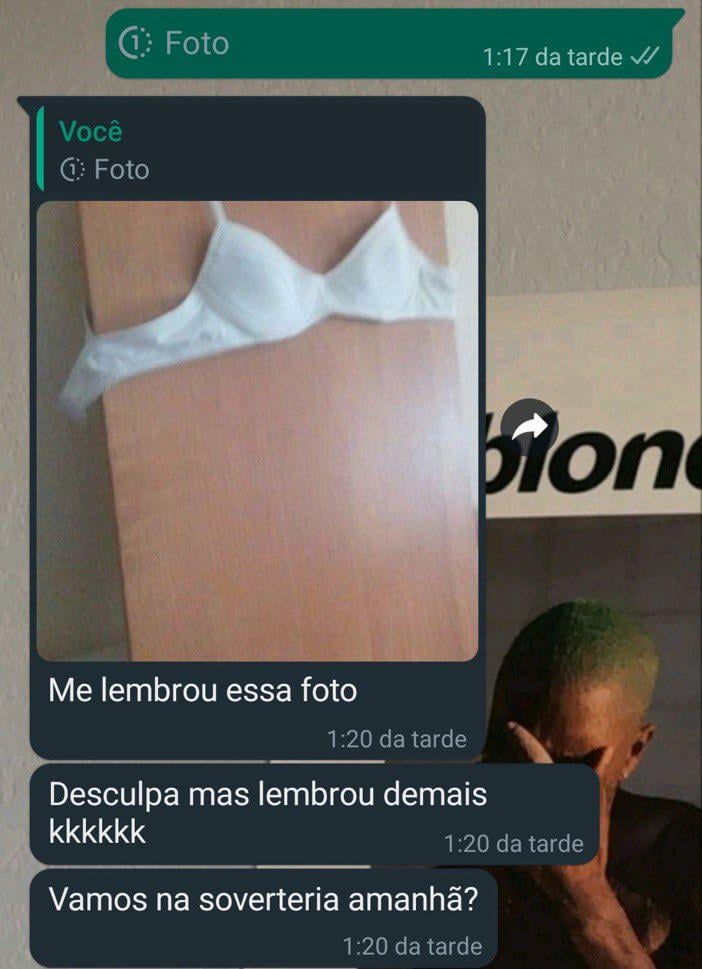Open the photo captioned "Me lembrou essa foto"
The width and height of the screenshot is (702, 969).
(x=257, y=430)
